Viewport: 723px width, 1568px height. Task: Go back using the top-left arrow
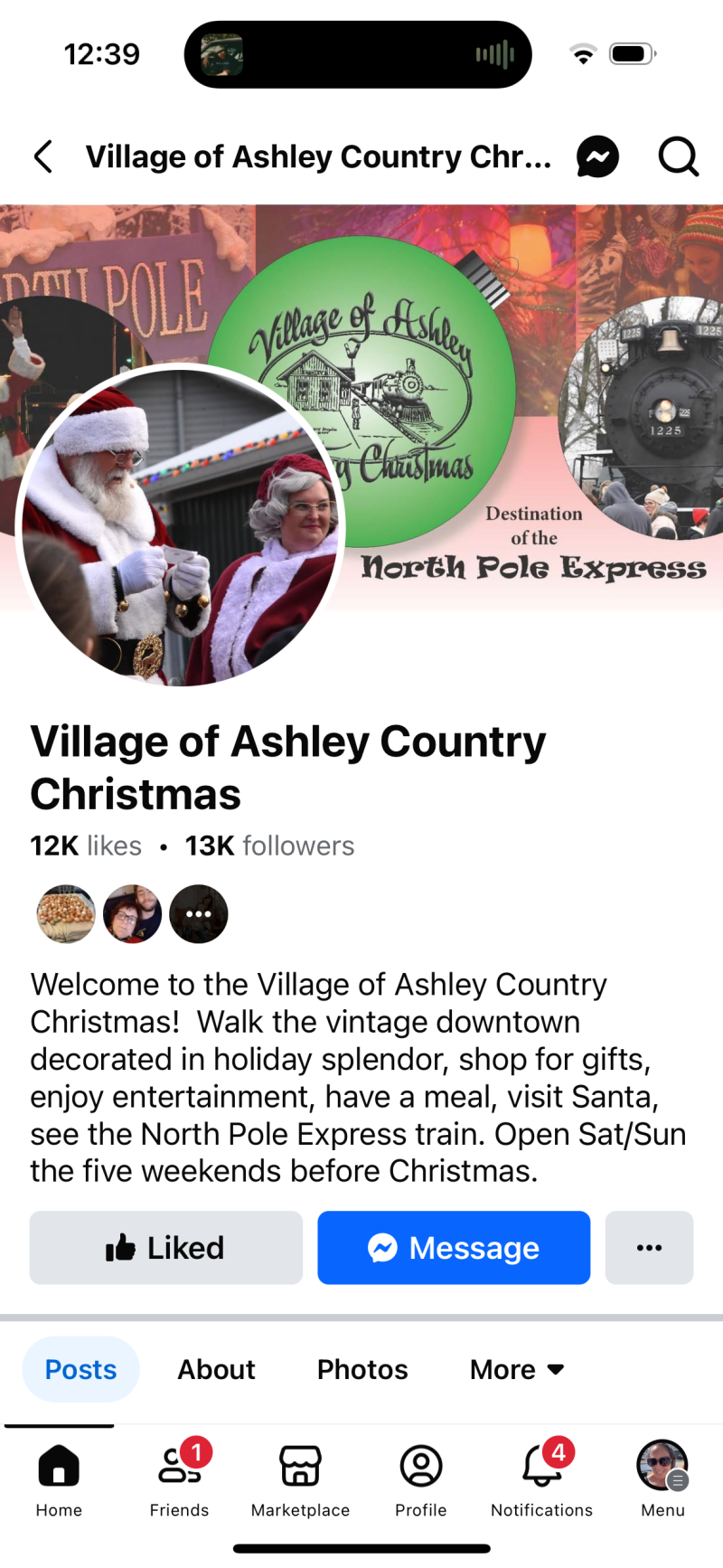(x=43, y=156)
